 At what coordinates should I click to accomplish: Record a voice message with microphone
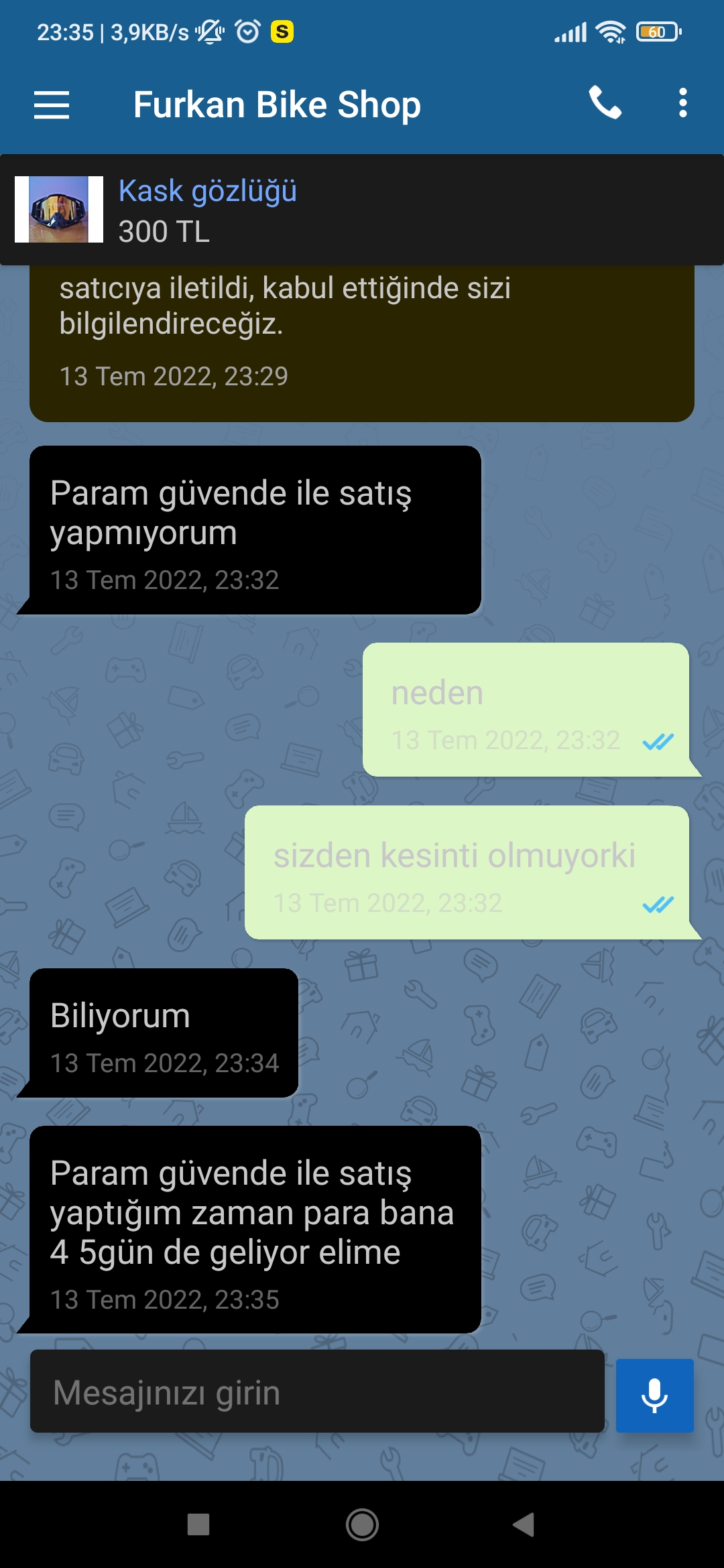(x=654, y=1395)
